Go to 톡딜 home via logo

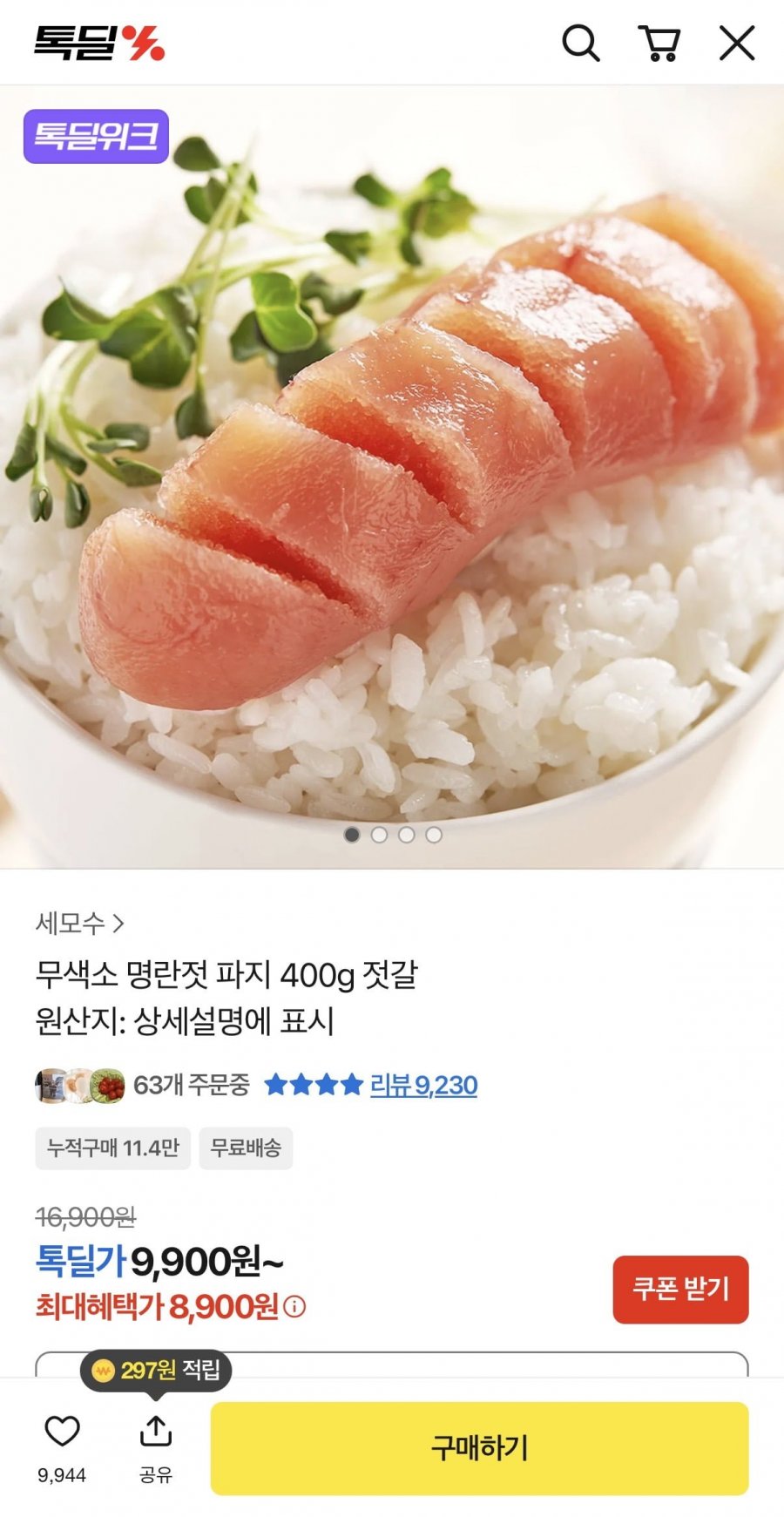(x=99, y=43)
